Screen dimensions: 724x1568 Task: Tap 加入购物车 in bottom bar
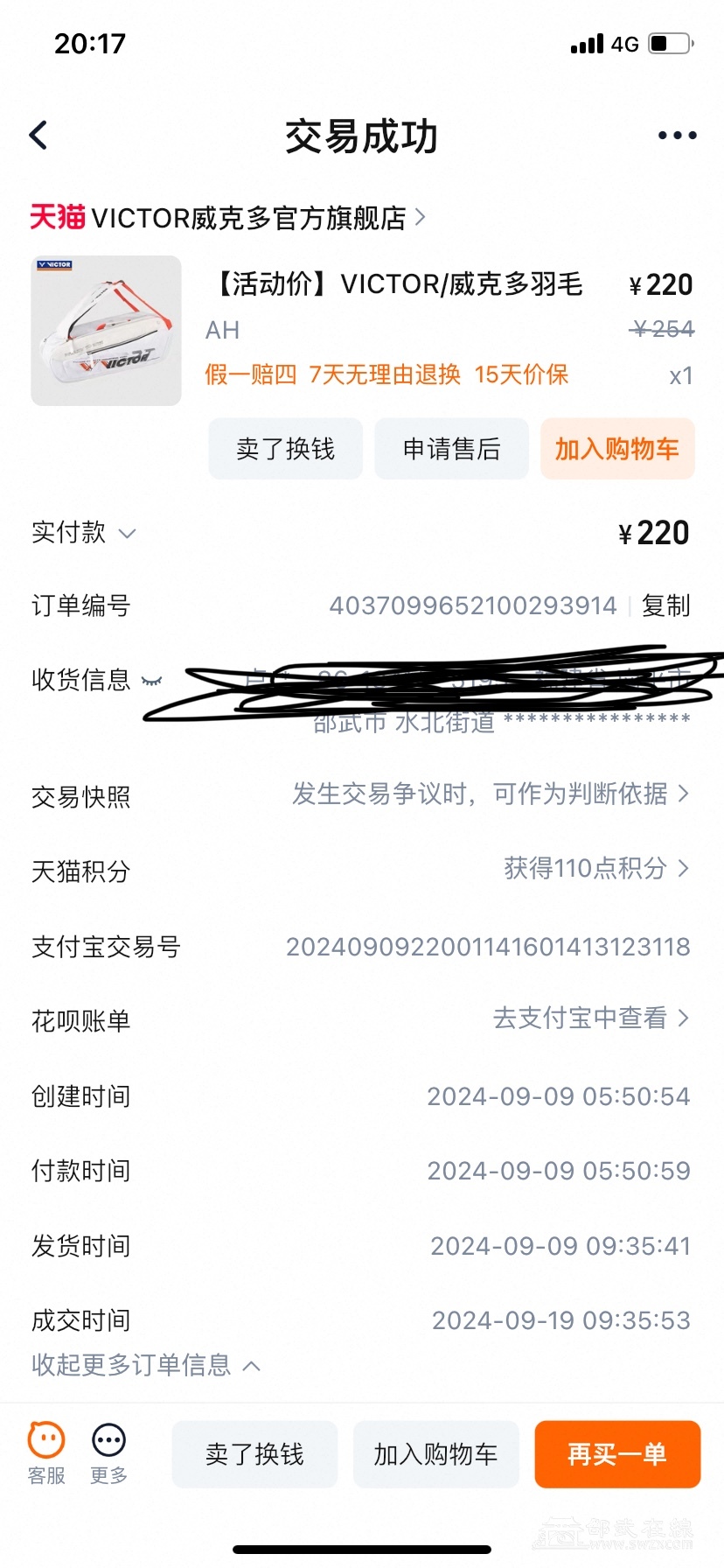pyautogui.click(x=435, y=1454)
